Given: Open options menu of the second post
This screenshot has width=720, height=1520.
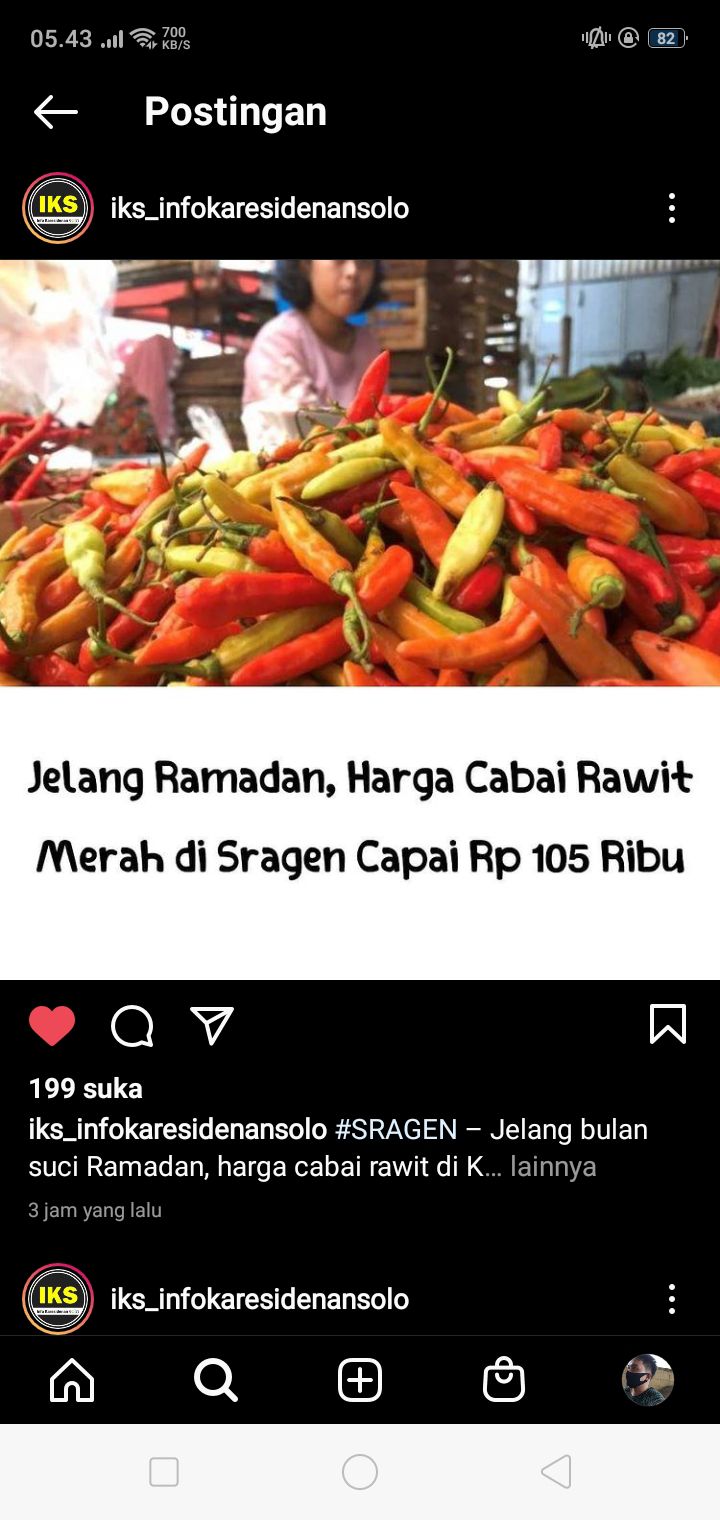Looking at the screenshot, I should coord(671,1299).
